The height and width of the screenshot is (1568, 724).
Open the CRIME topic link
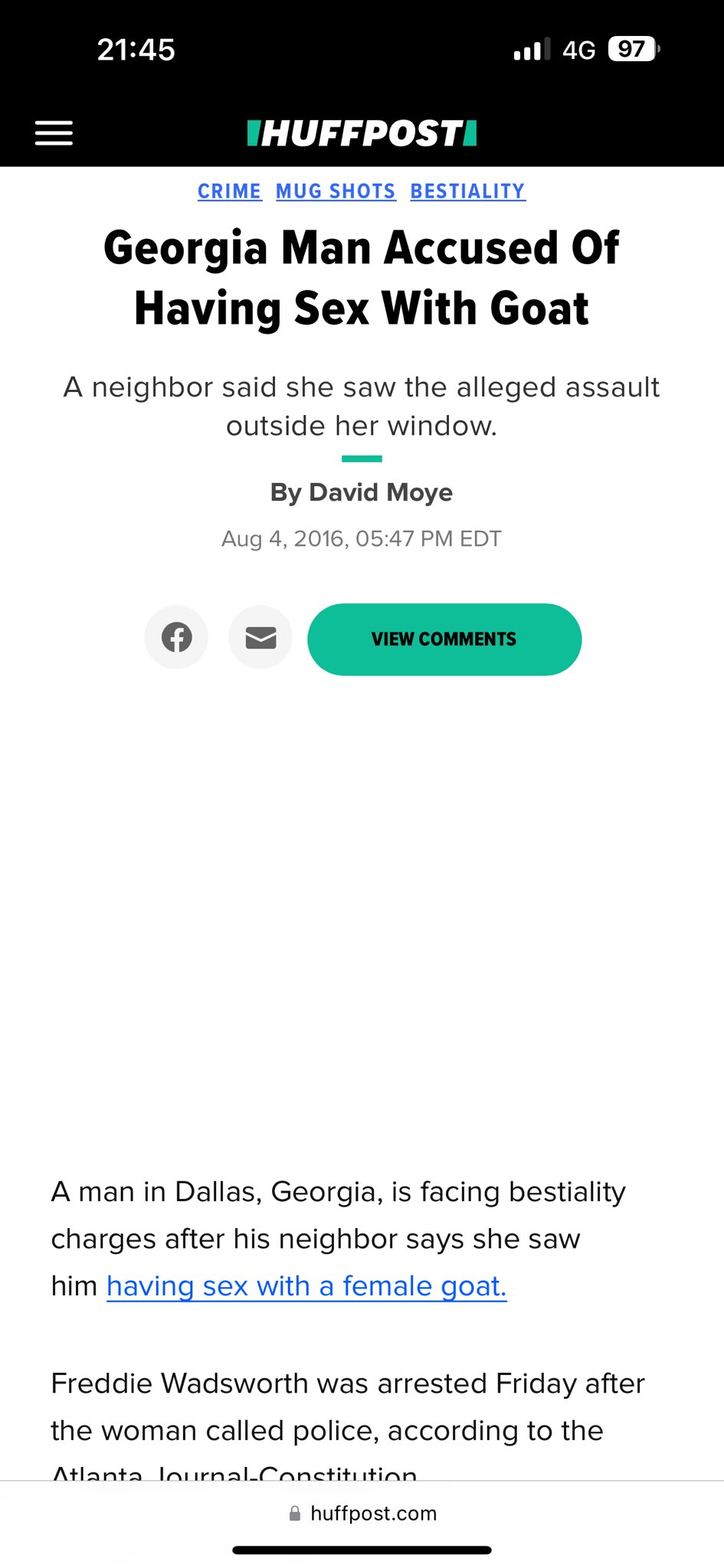point(229,191)
